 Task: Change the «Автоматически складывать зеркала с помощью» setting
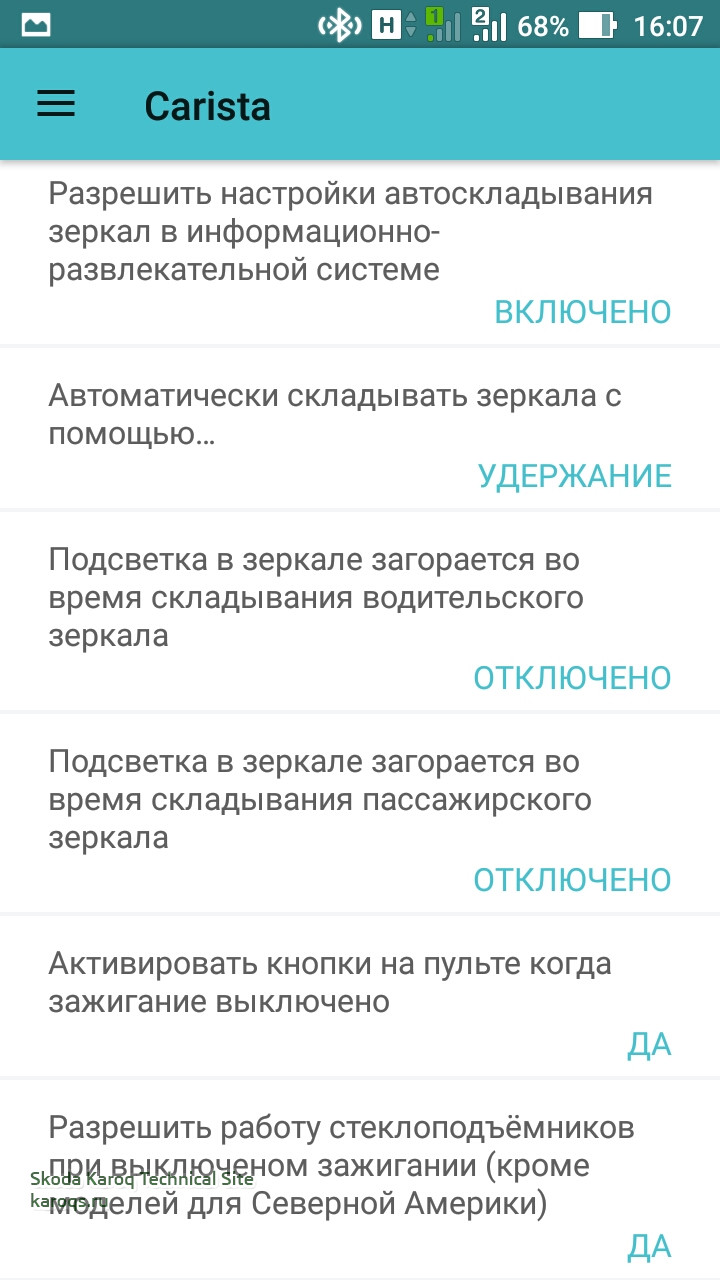point(360,430)
